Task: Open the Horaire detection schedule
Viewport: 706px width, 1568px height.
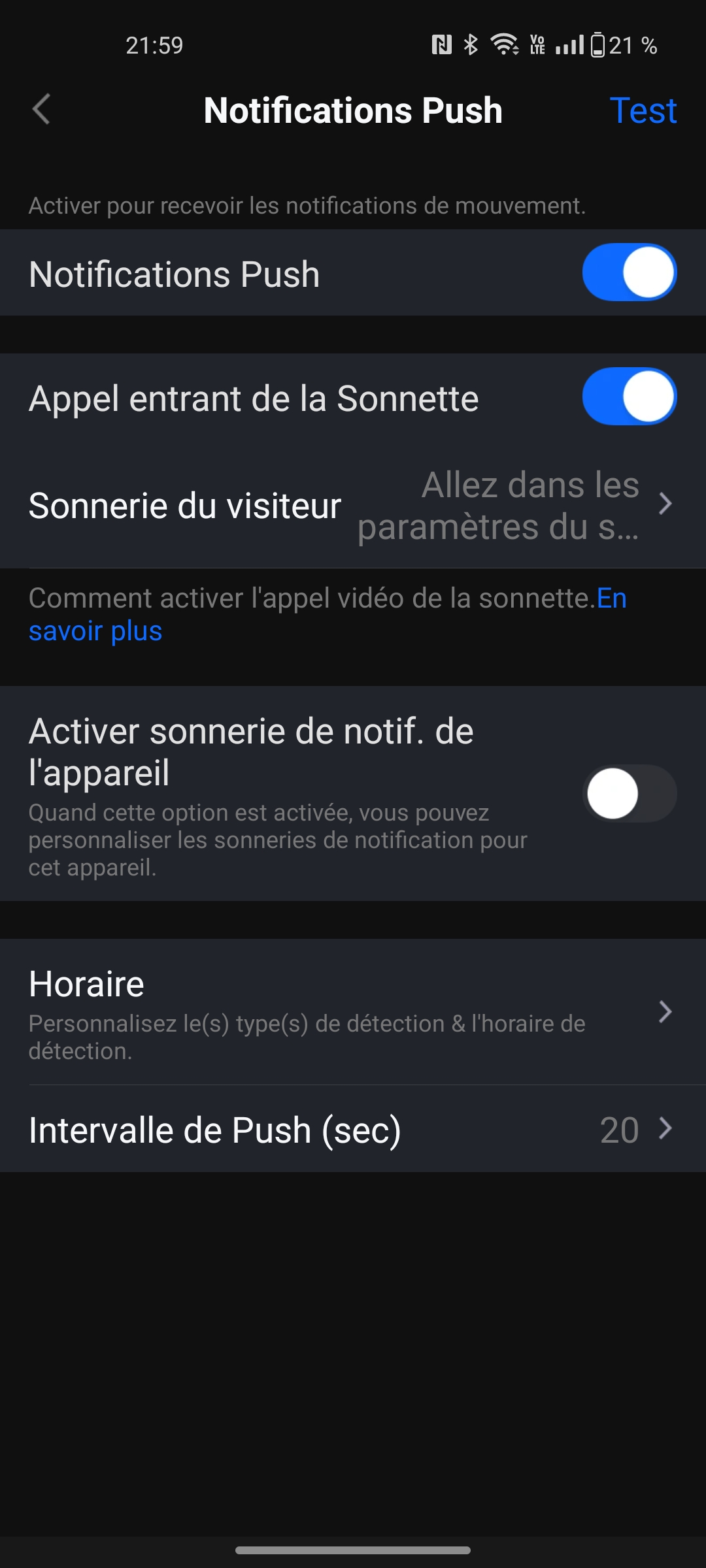Action: point(353,1011)
